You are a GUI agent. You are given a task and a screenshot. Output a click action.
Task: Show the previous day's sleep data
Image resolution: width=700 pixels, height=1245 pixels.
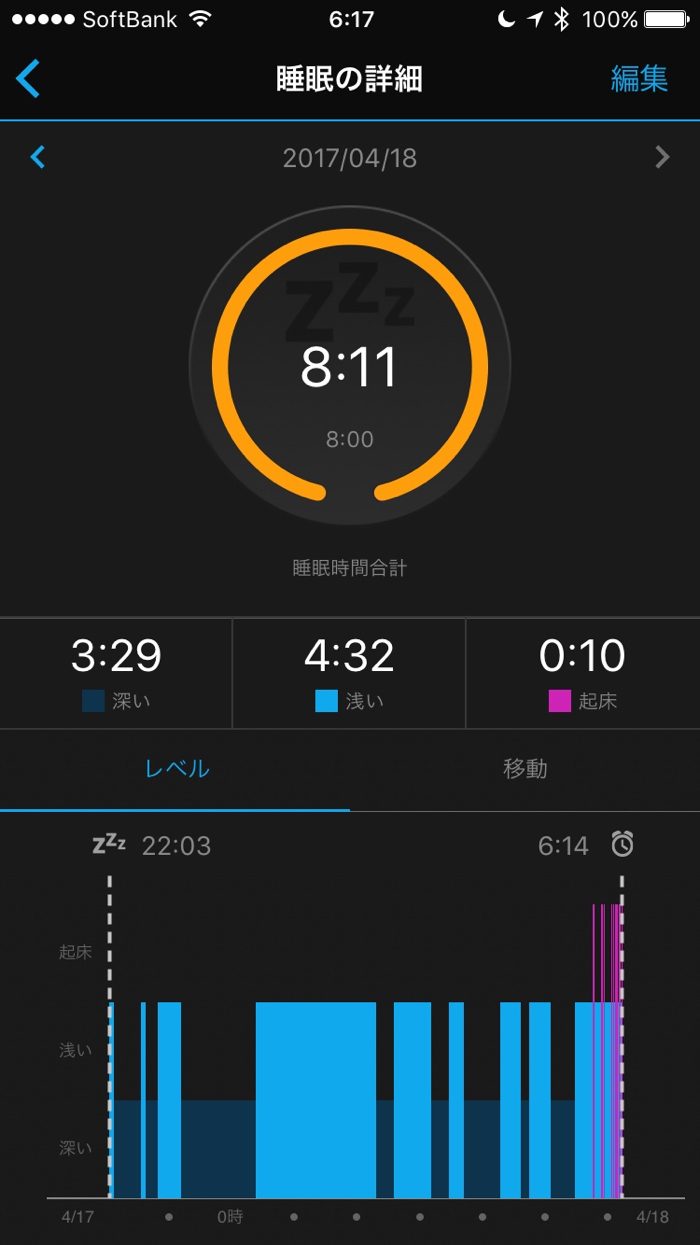click(x=38, y=157)
